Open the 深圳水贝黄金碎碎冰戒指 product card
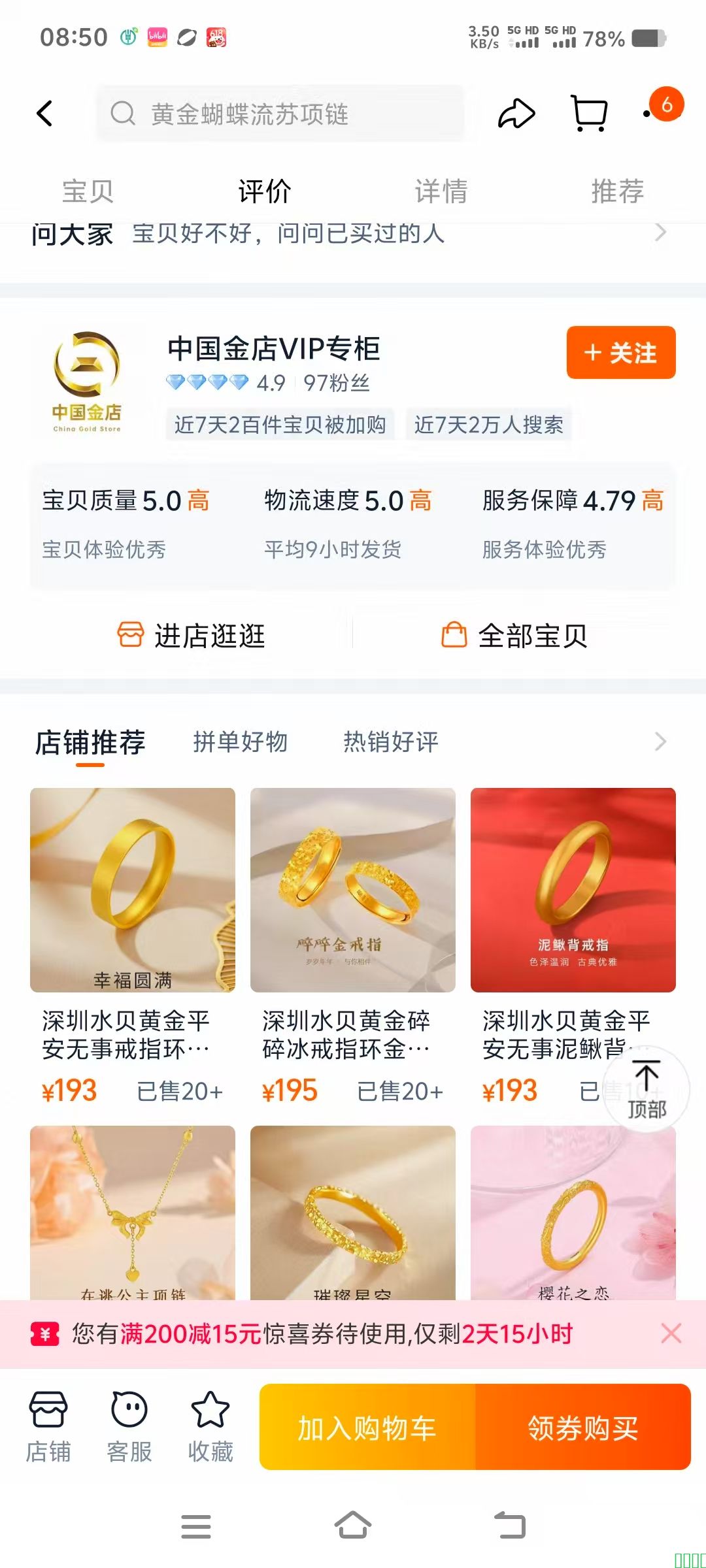Image resolution: width=706 pixels, height=1568 pixels. pyautogui.click(x=352, y=947)
